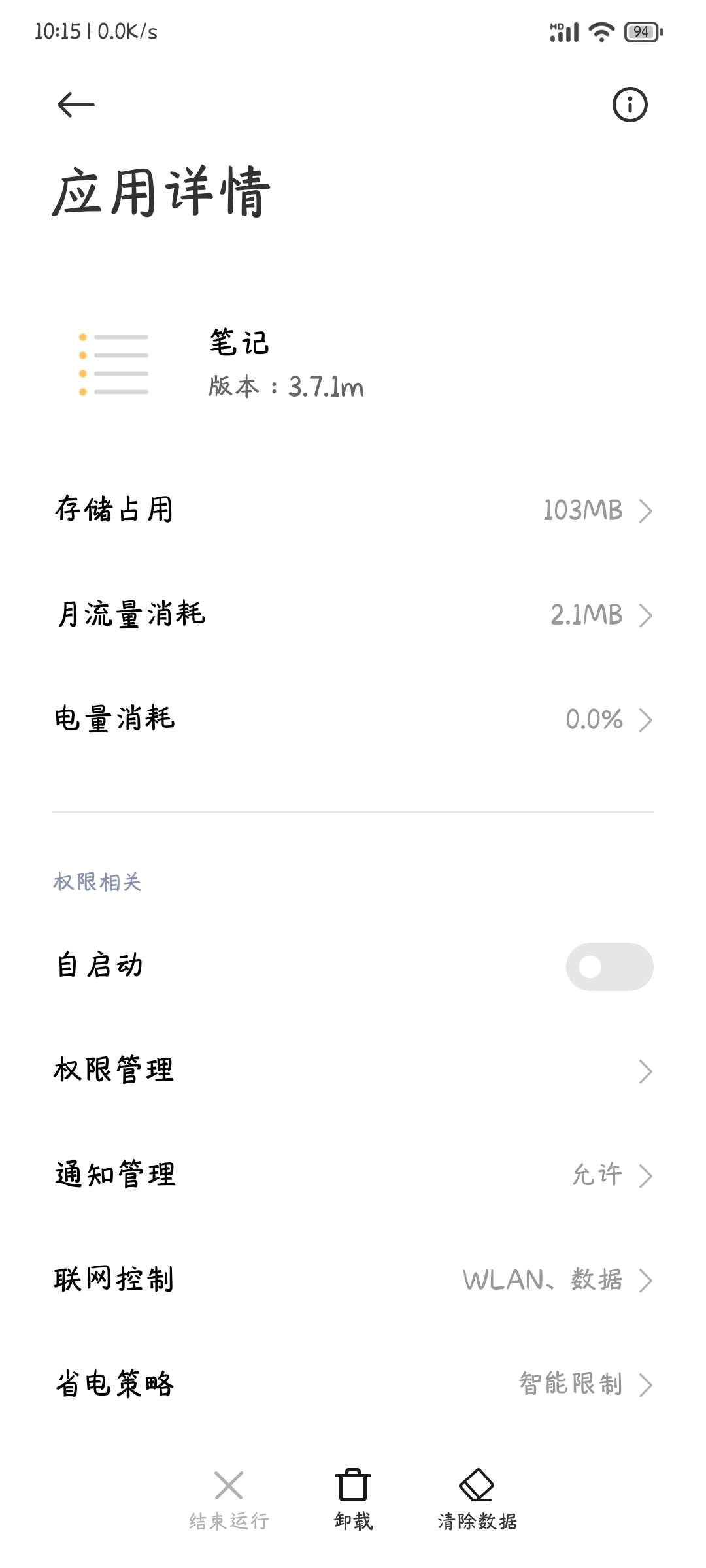Screen dimensions: 706x1568
Task: Open 联网控制 network control
Action: (353, 1280)
